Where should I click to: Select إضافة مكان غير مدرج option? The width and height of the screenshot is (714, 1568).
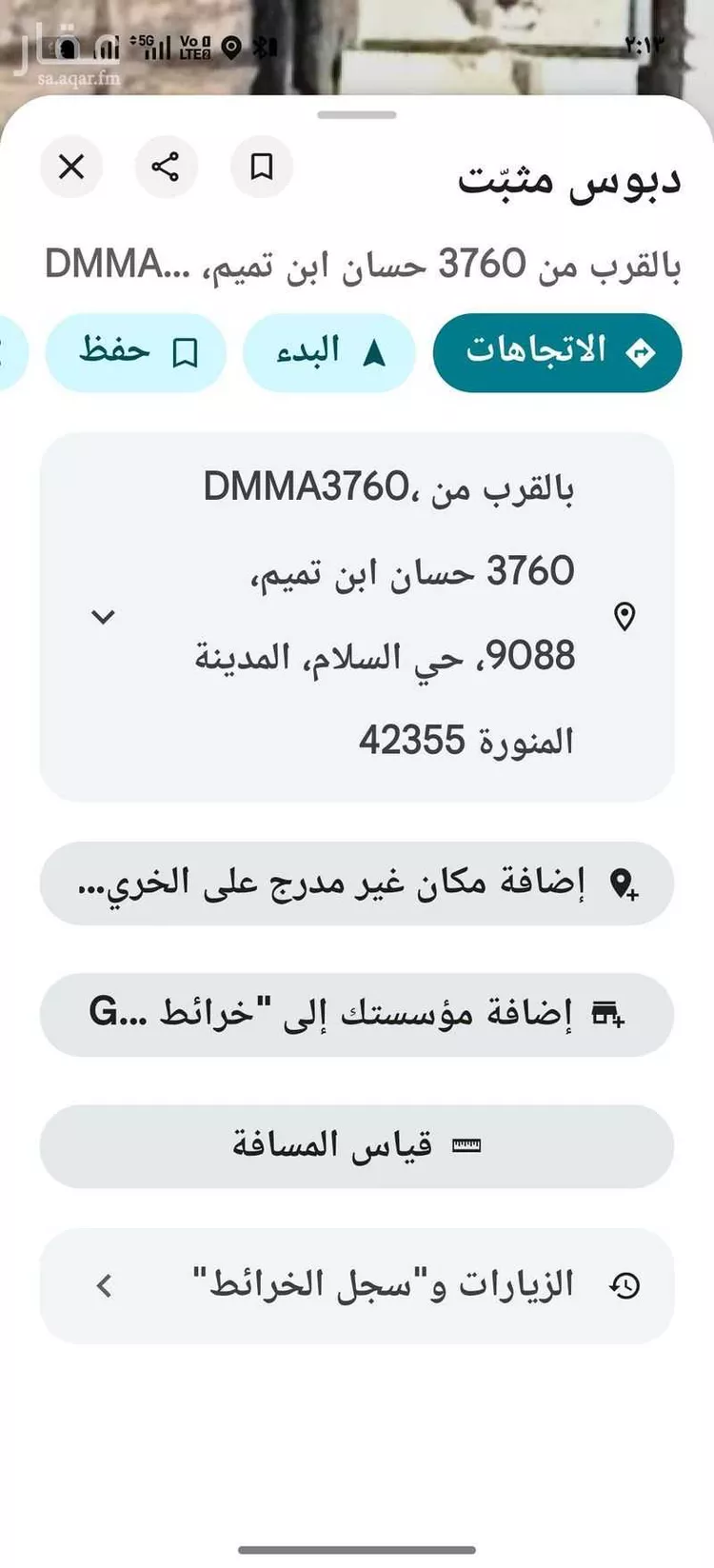tap(357, 883)
